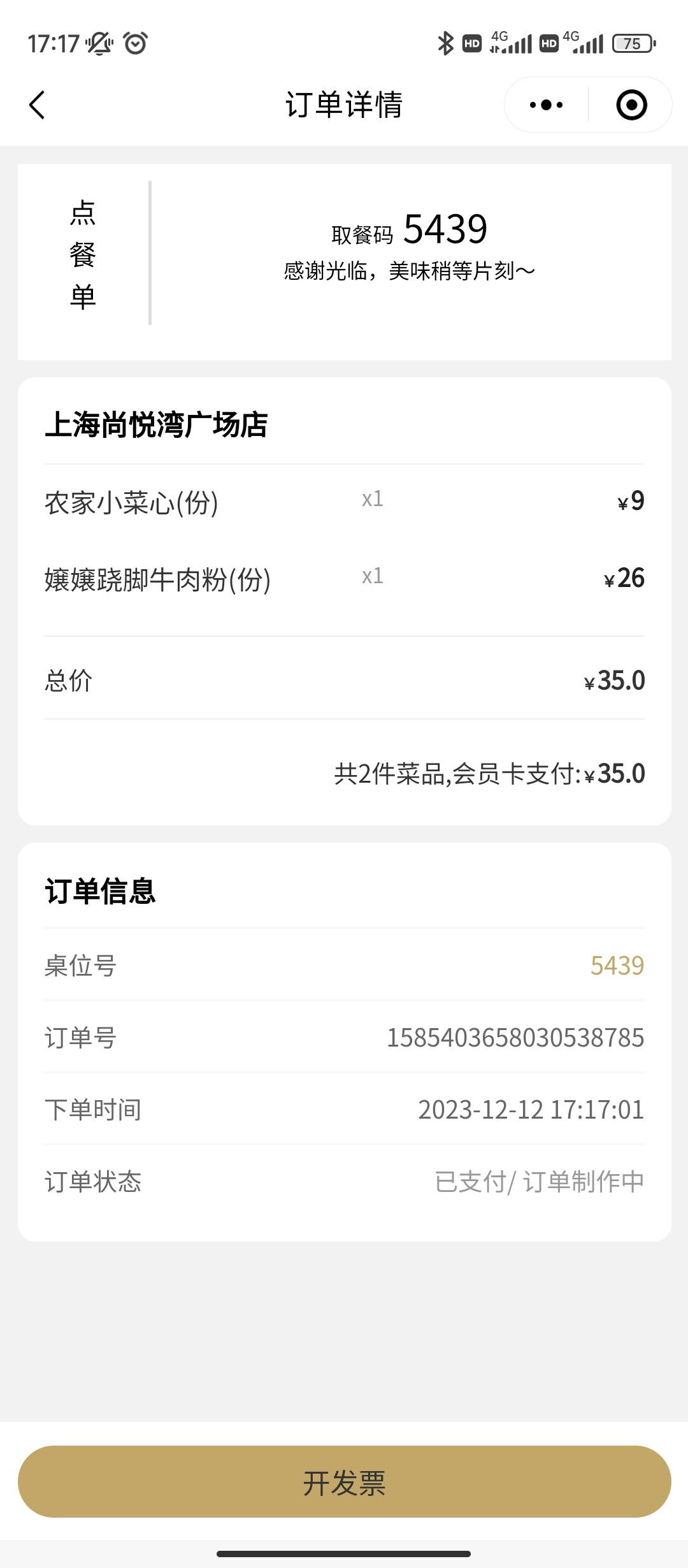This screenshot has height=1568, width=688.
Task: Go back from the order details page
Action: pos(37,105)
